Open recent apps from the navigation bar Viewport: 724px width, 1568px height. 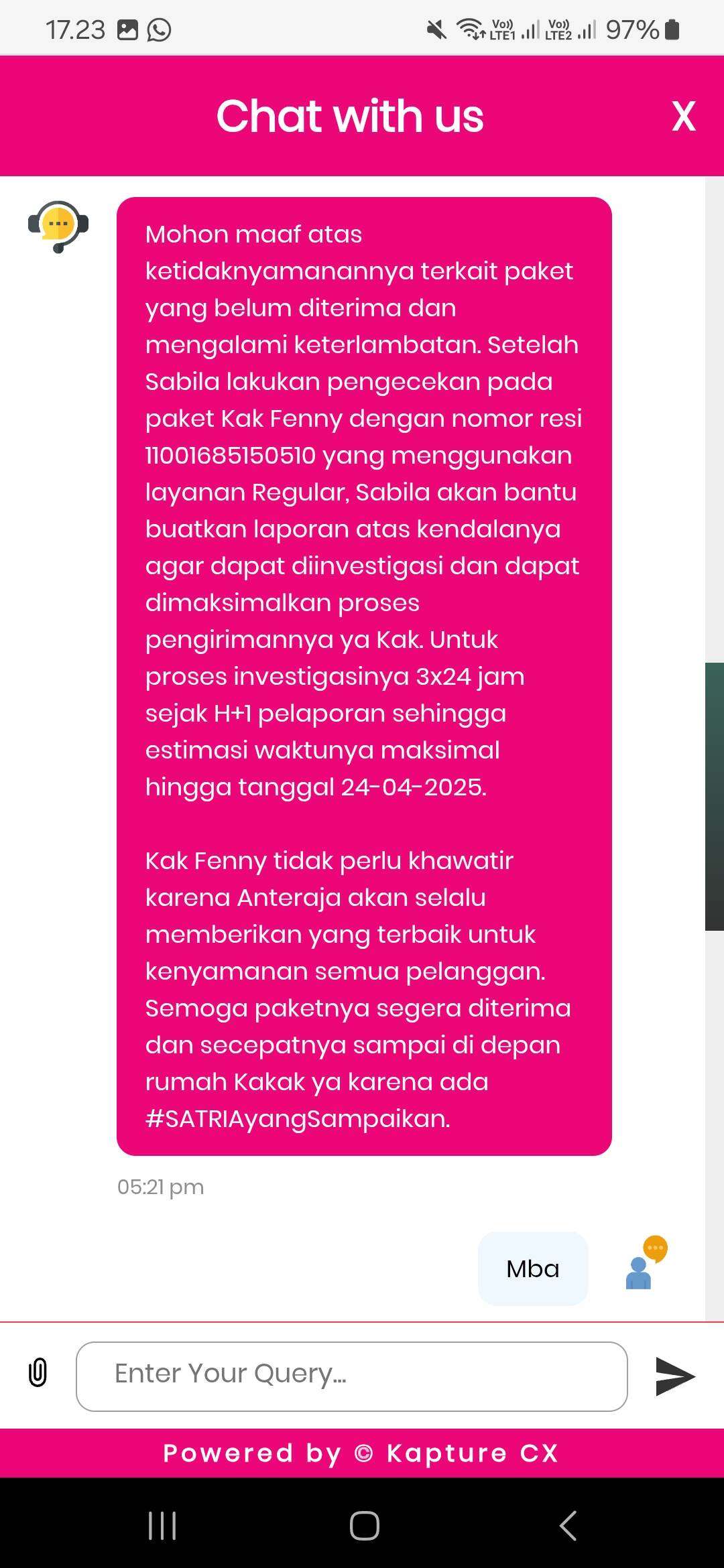click(x=162, y=1525)
